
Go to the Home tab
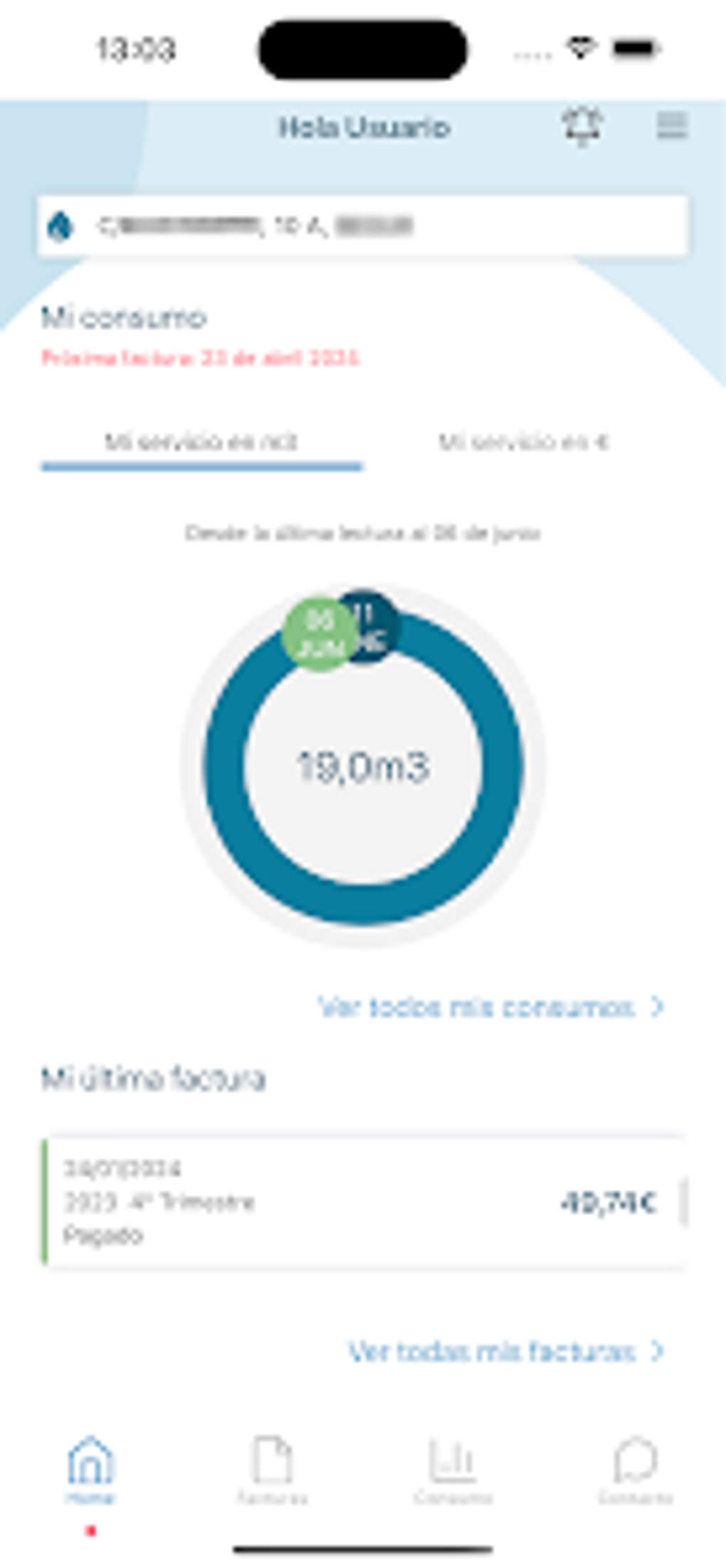click(x=90, y=1469)
